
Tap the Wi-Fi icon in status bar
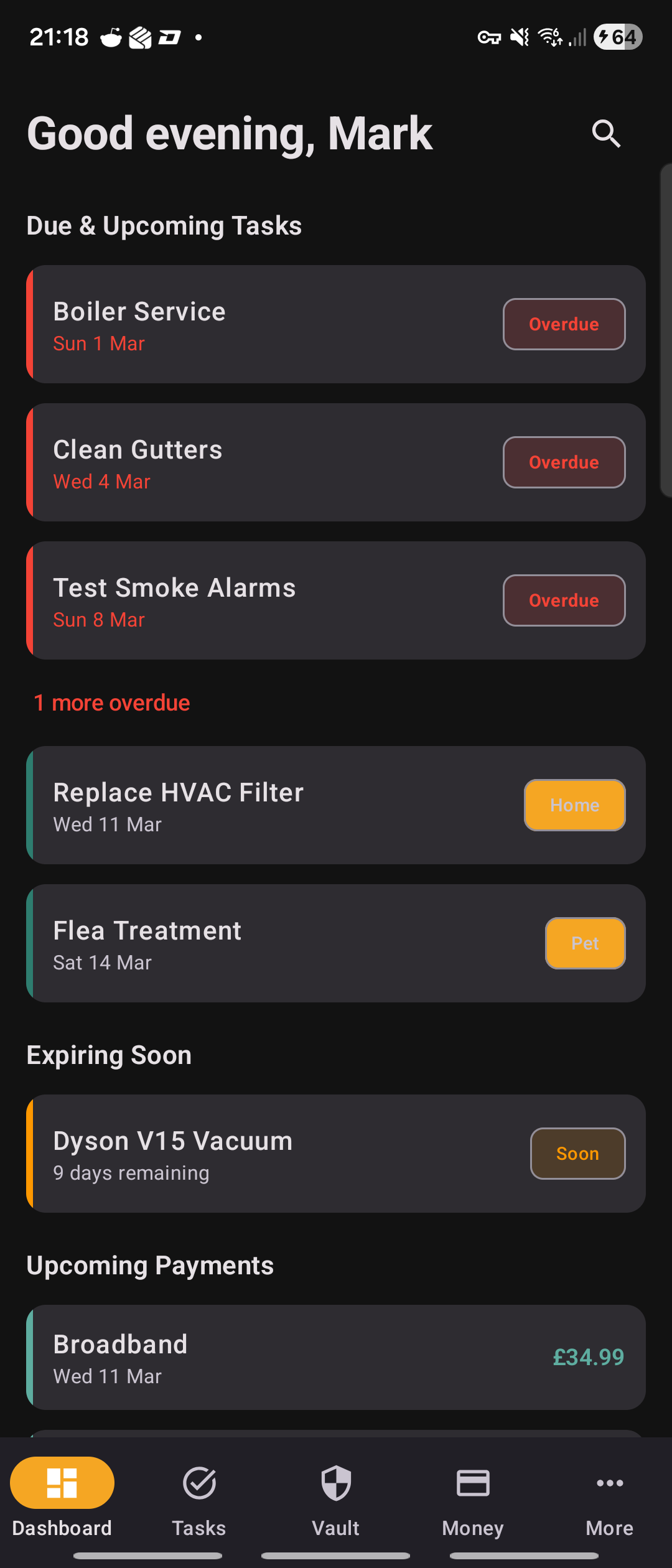coord(547,37)
